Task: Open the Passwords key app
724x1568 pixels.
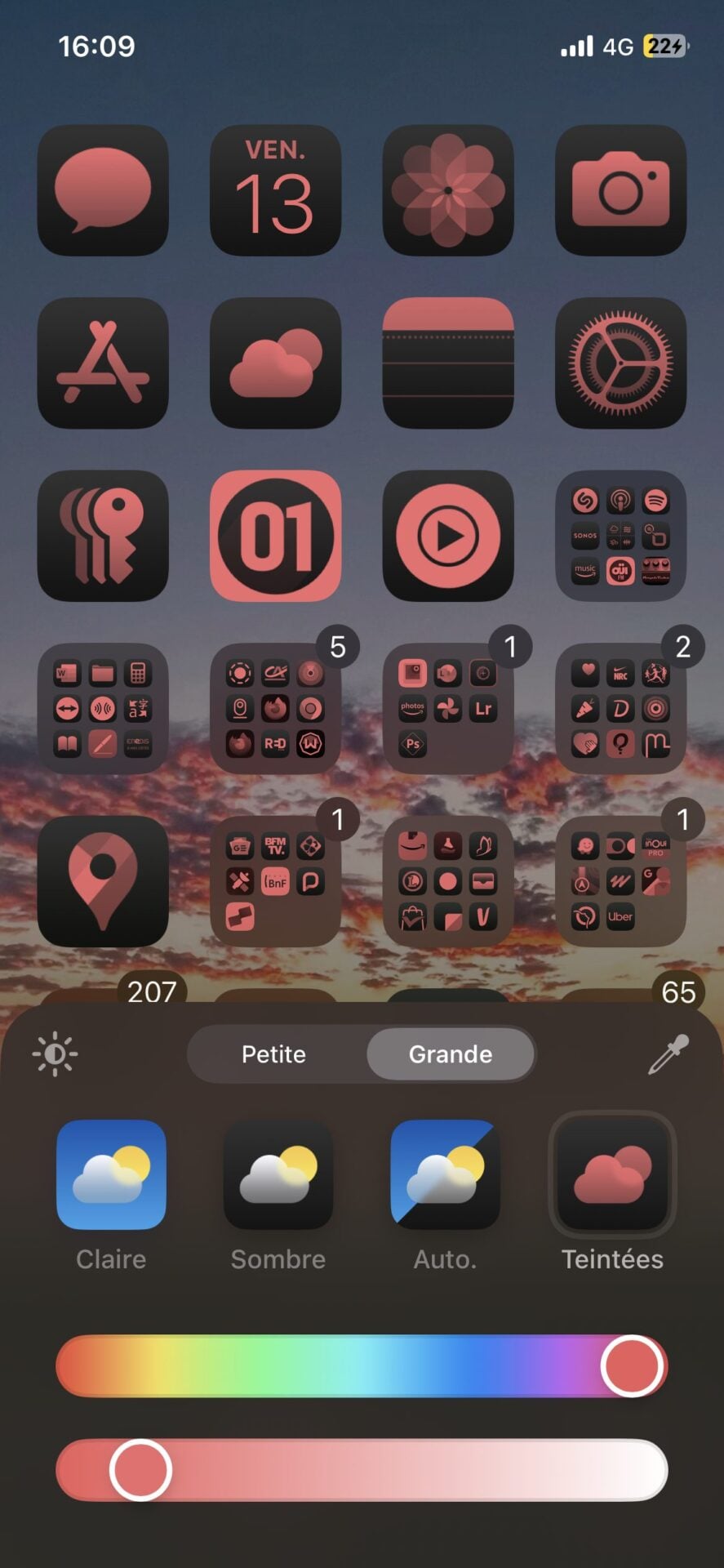Action: (x=103, y=536)
